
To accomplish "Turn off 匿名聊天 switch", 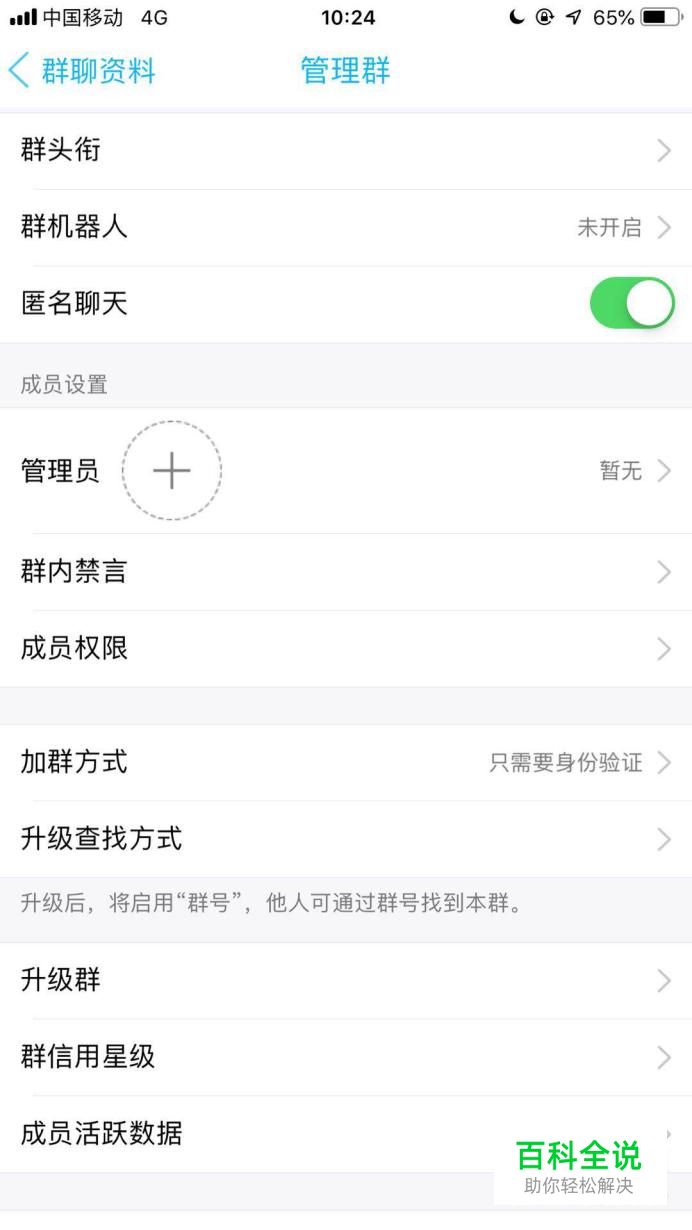I will click(632, 303).
